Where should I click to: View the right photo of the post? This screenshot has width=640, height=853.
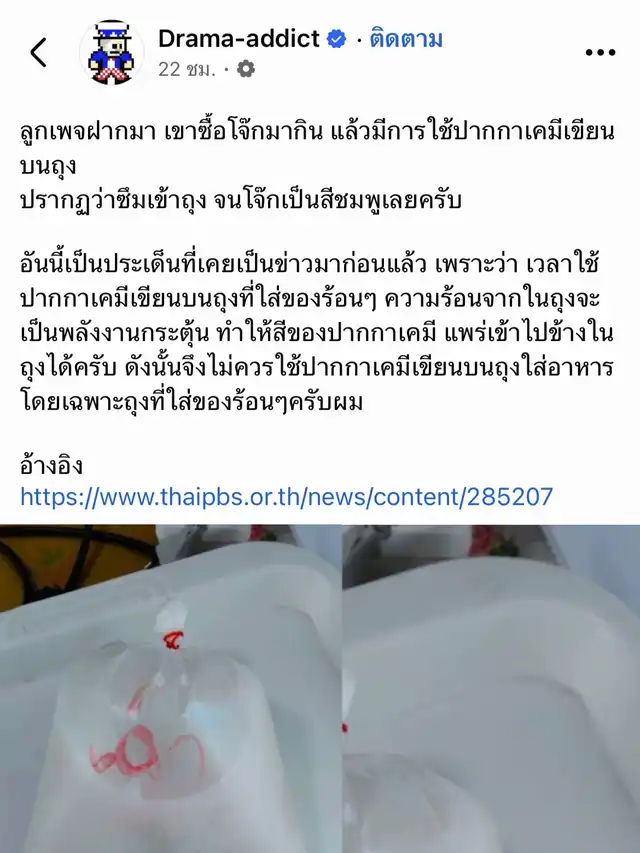pyautogui.click(x=492, y=689)
